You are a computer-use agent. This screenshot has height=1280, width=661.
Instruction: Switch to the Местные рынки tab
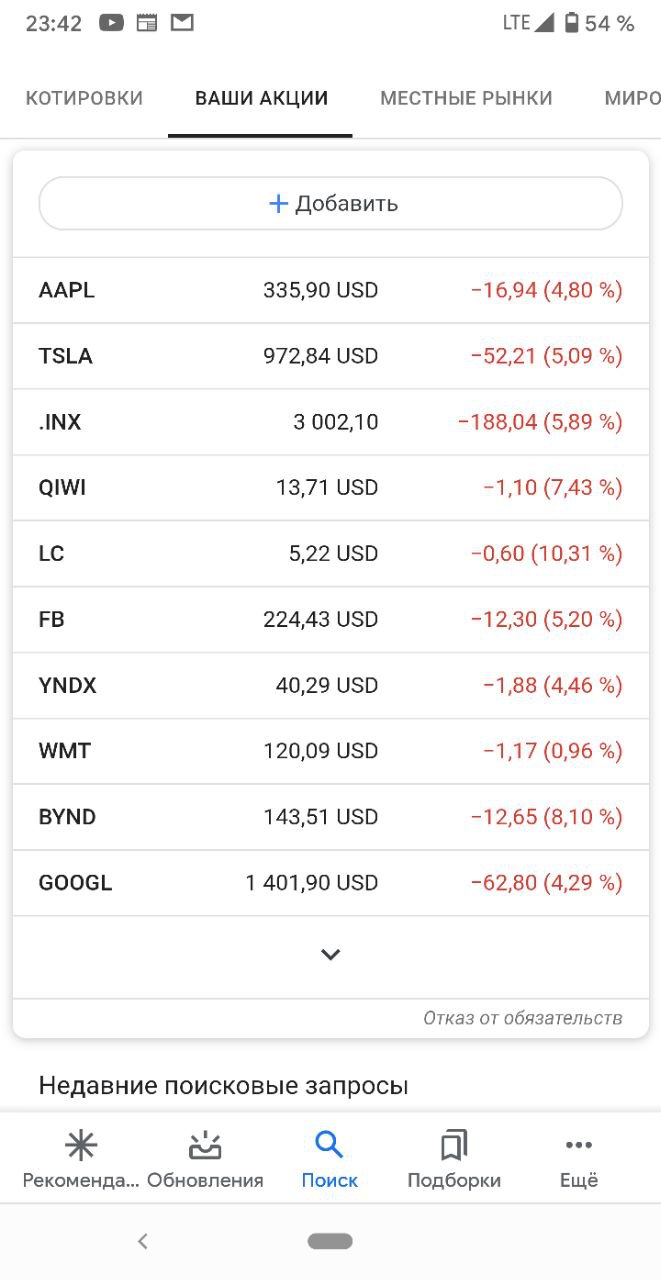pos(466,98)
